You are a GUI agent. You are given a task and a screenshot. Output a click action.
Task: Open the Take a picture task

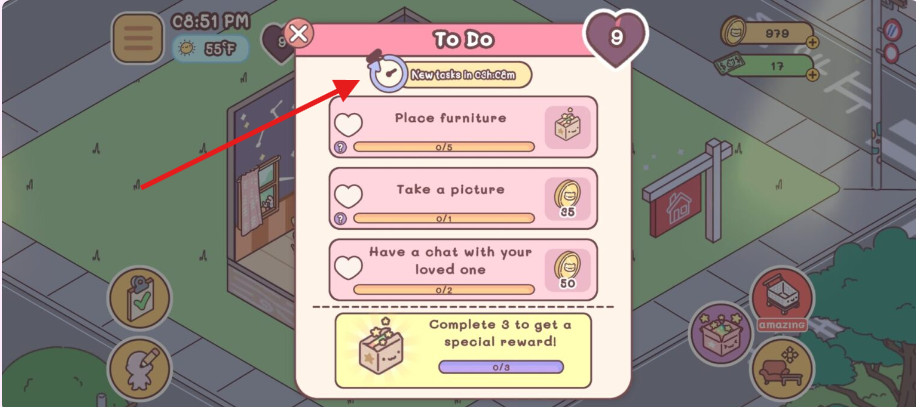(x=463, y=198)
